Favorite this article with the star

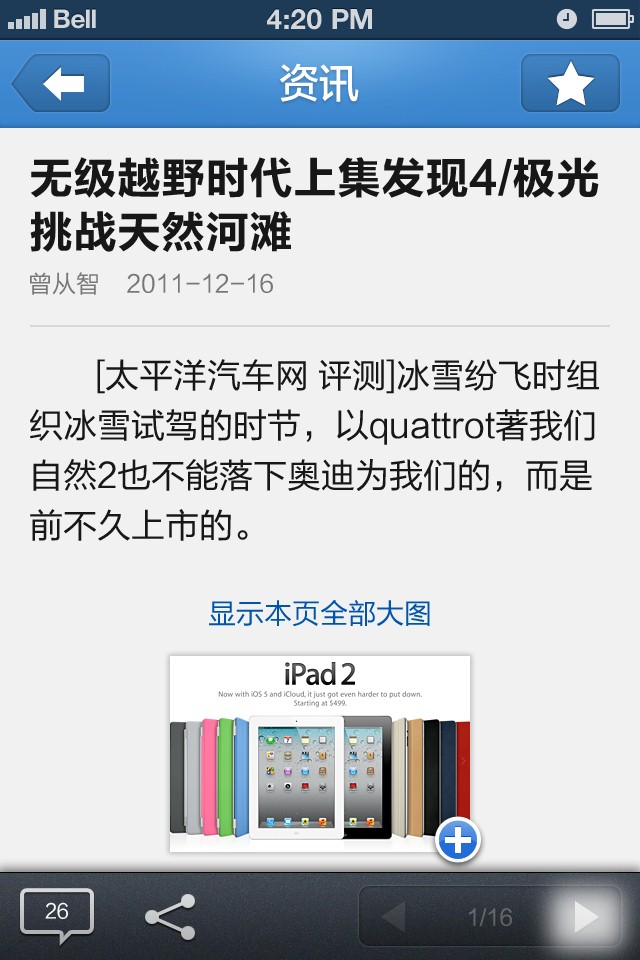[x=570, y=84]
